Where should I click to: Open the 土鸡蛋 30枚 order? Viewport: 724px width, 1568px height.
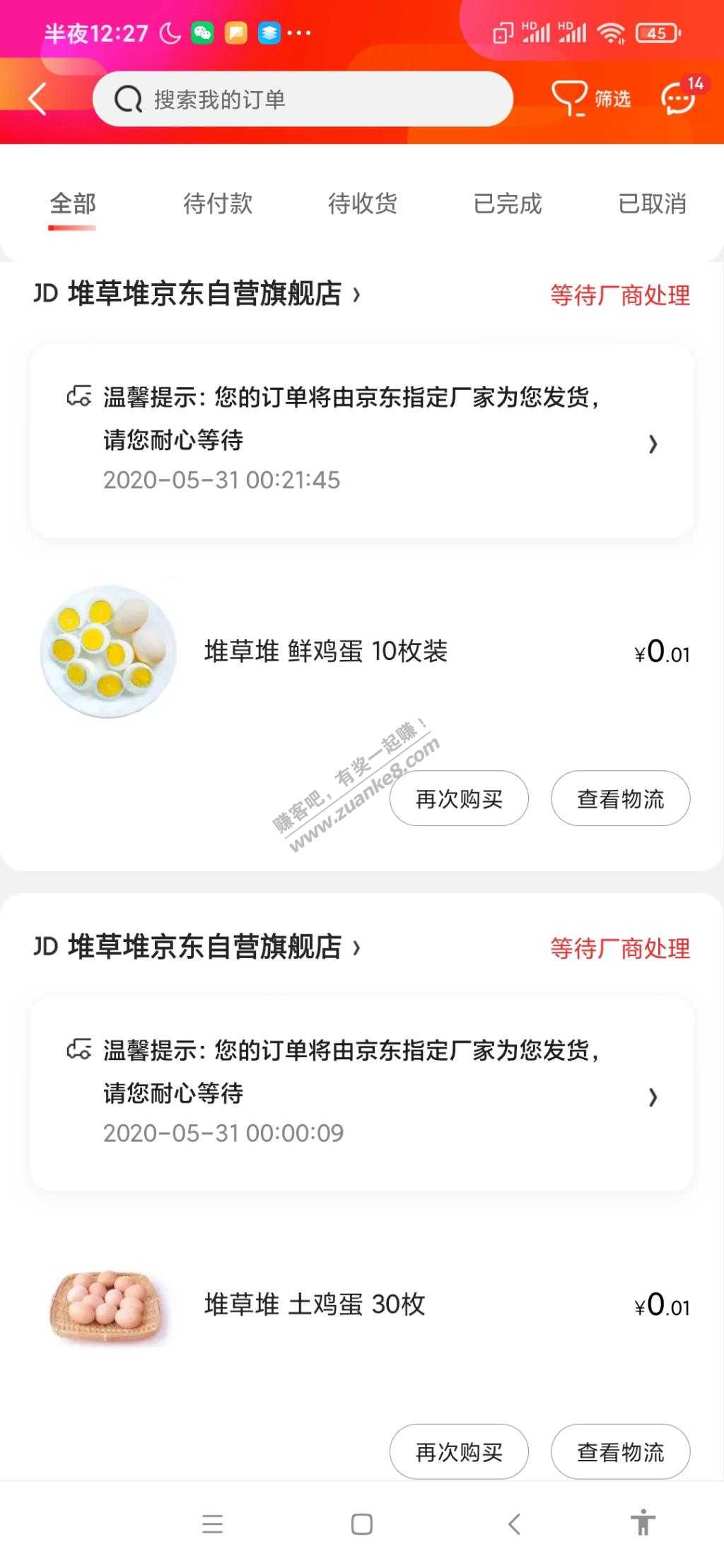(x=315, y=1304)
